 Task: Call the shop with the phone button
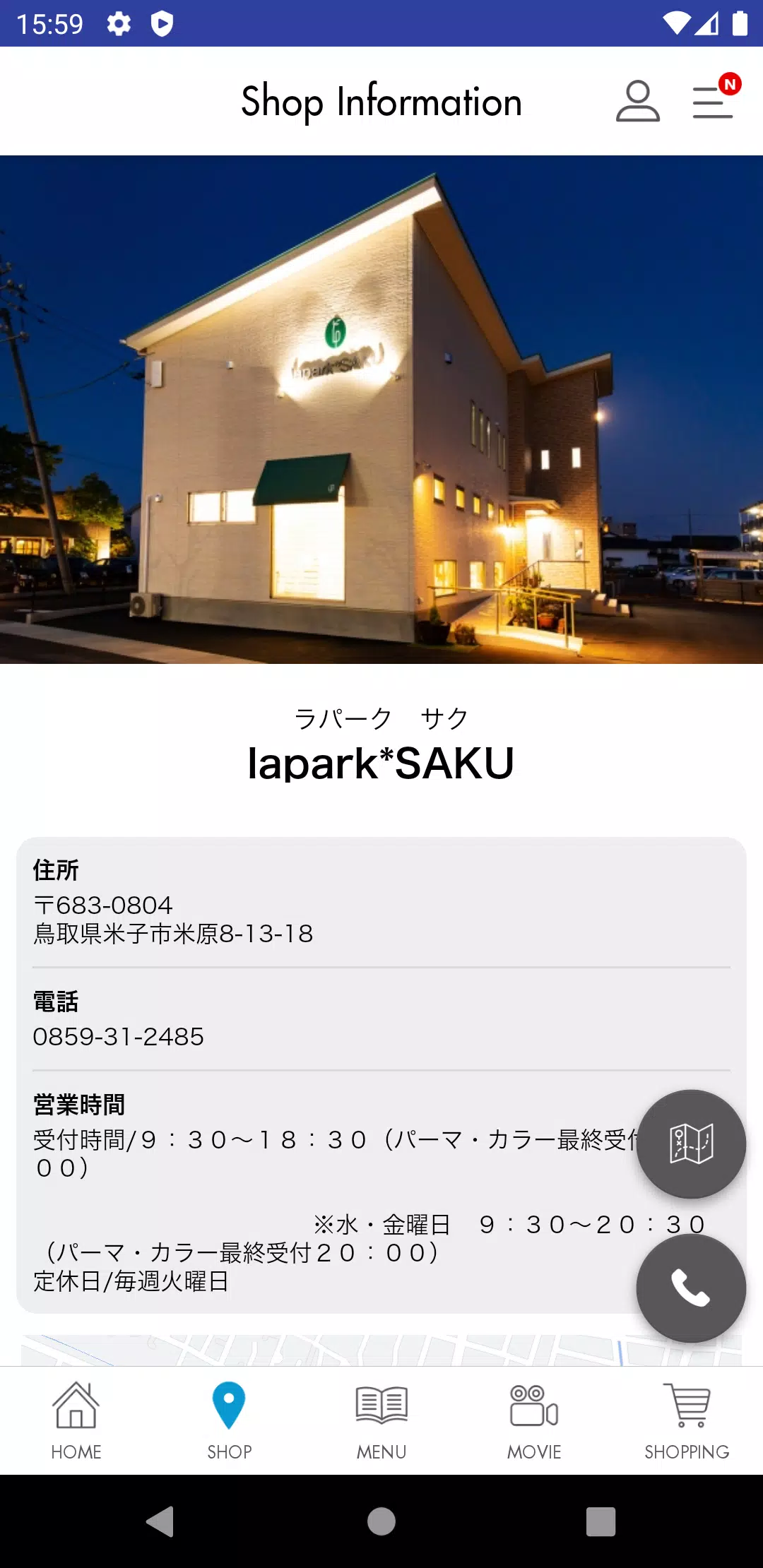coord(691,1288)
